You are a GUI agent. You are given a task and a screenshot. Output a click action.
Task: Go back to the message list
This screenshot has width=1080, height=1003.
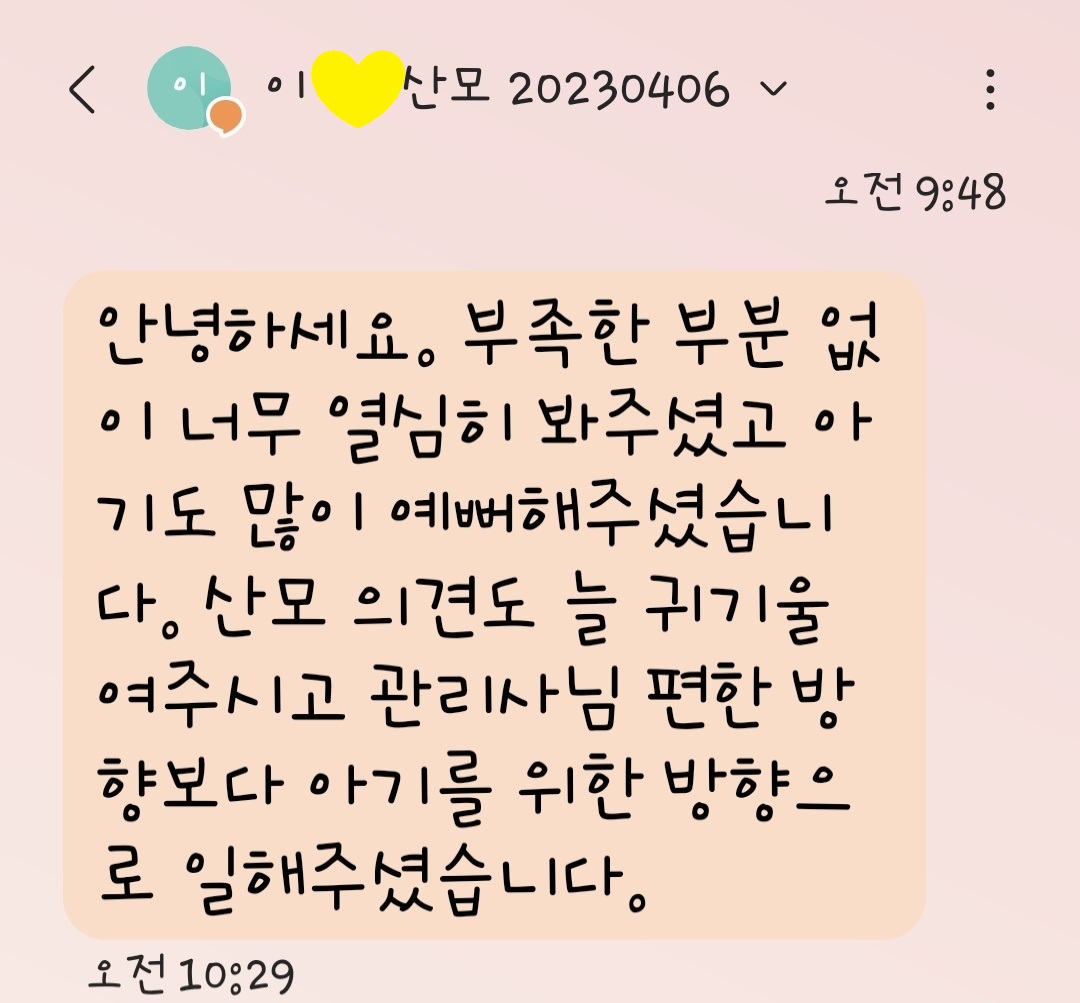82,92
